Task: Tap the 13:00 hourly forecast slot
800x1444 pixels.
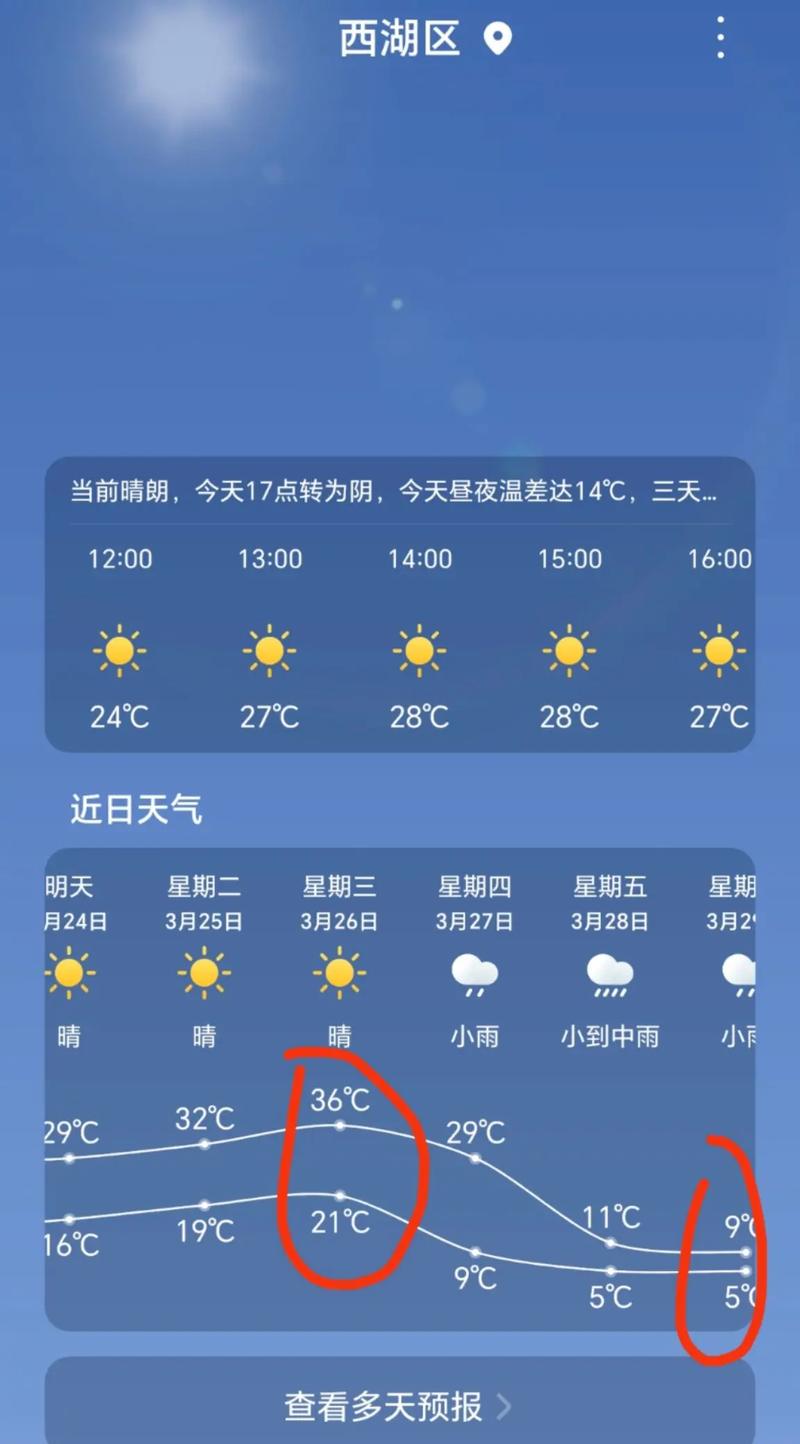Action: click(269, 559)
